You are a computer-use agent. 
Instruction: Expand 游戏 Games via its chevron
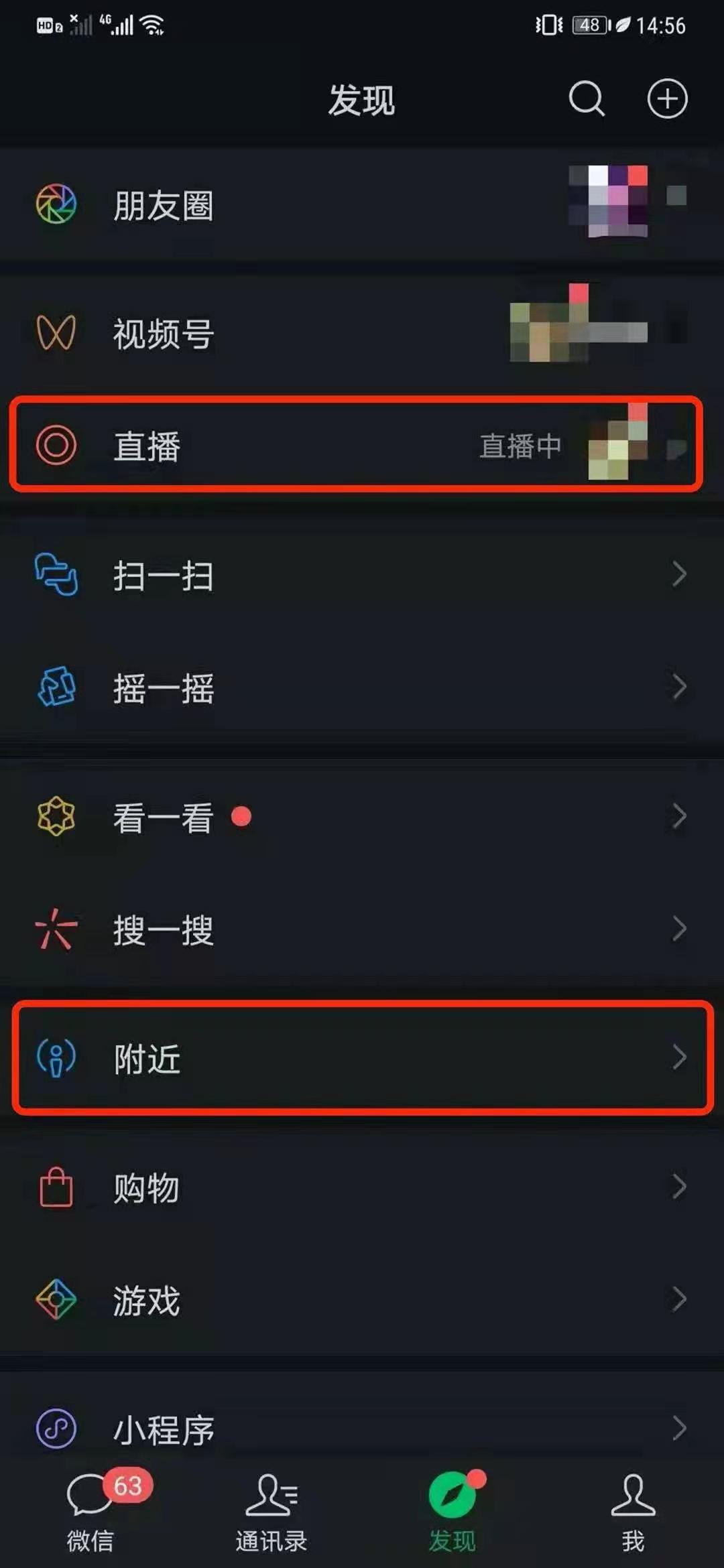point(680,1300)
